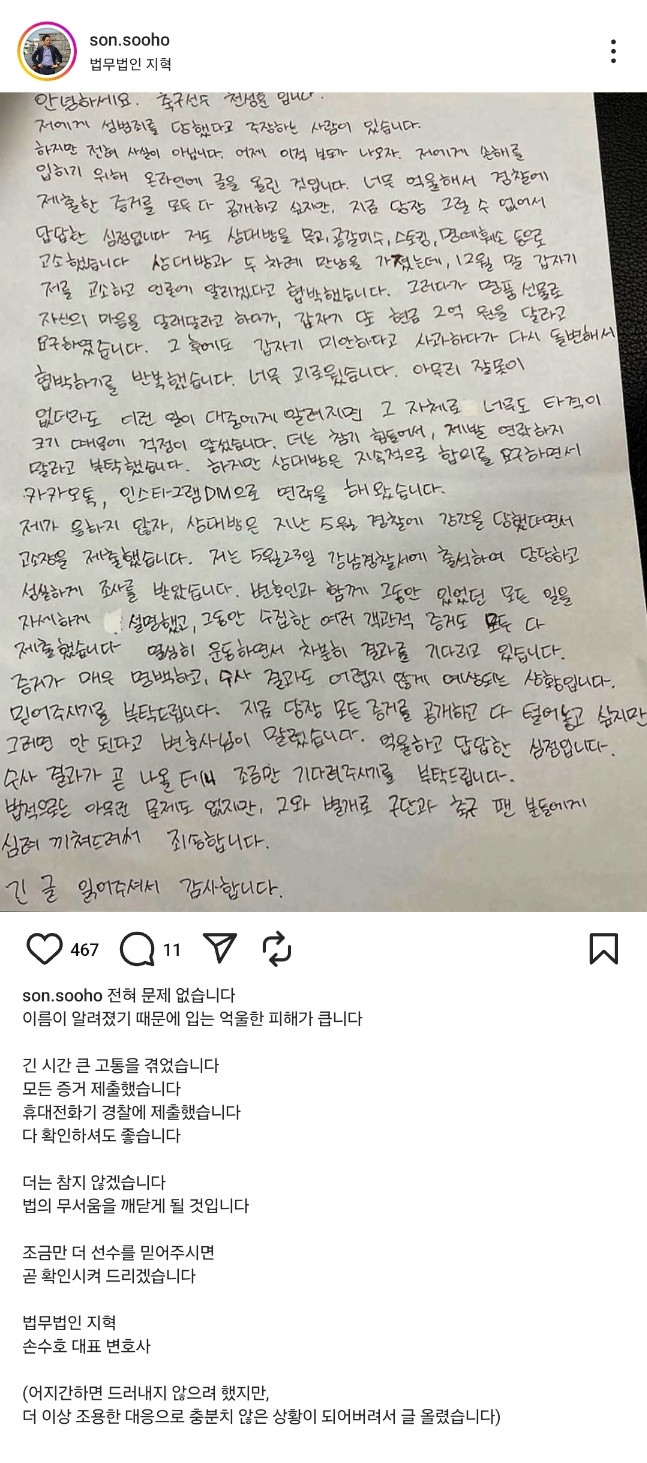Open son.sooho's profile picture
Image resolution: width=647 pixels, height=1463 pixels.
click(x=47, y=50)
